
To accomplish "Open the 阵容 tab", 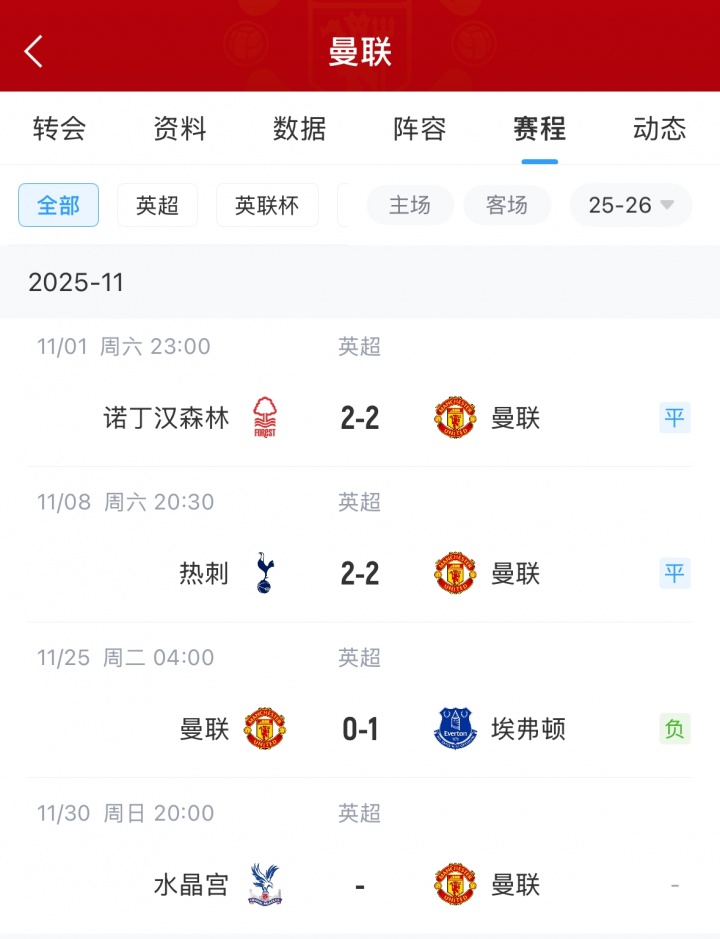I will pos(420,129).
